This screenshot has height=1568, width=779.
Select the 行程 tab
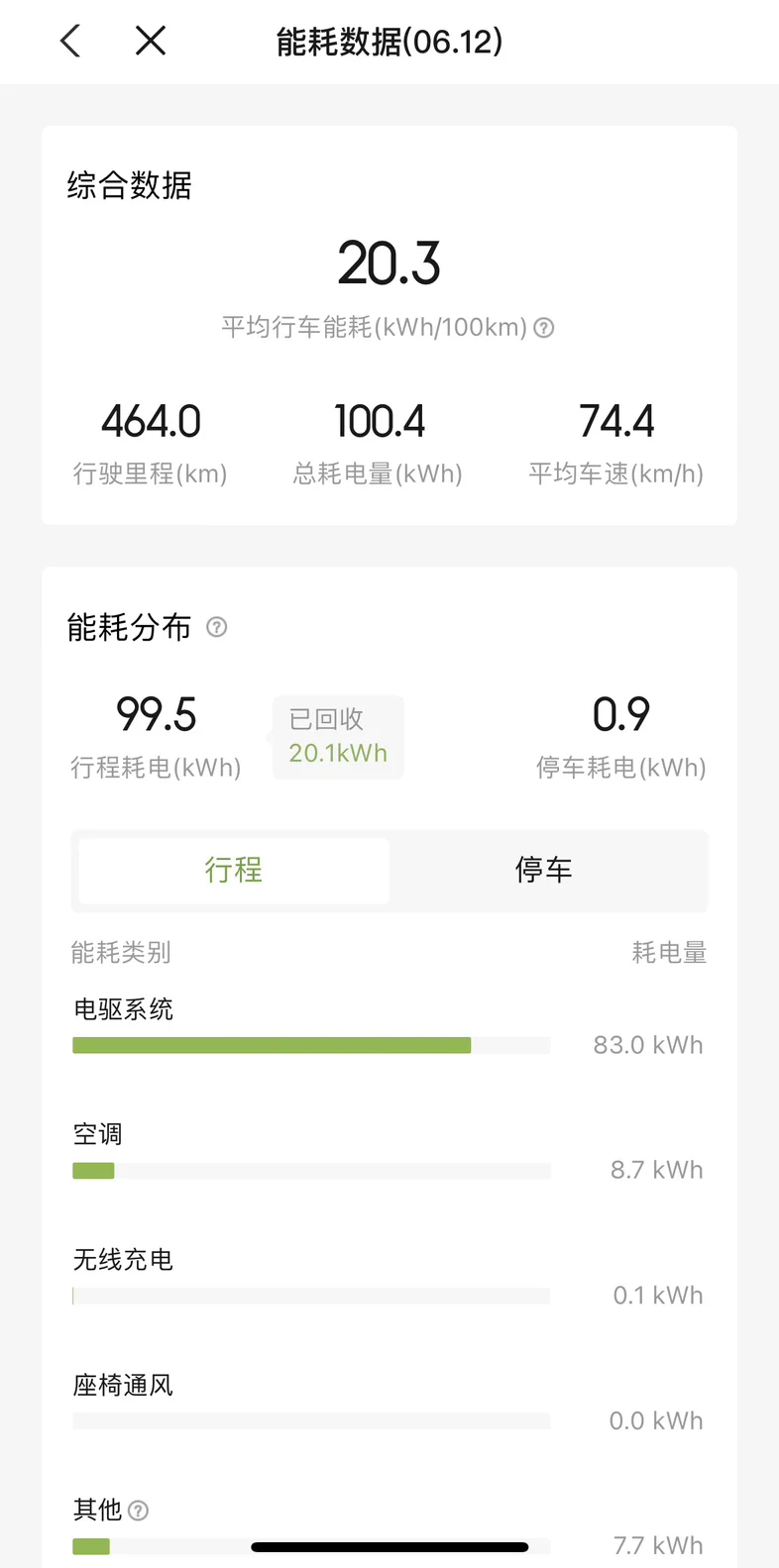(234, 870)
